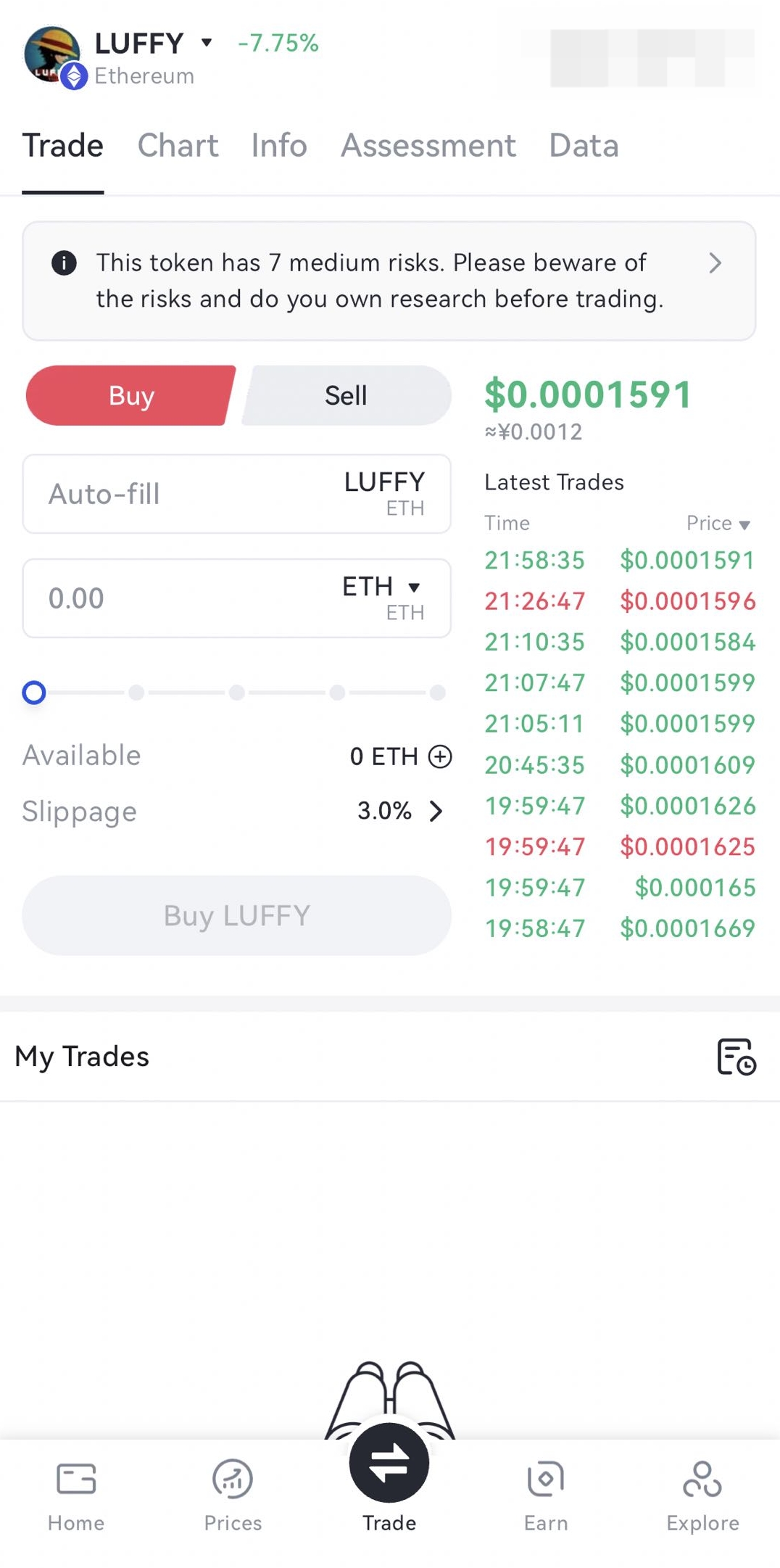Toggle the Price sort in Latest Trades
The height and width of the screenshot is (1568, 780).
pyautogui.click(x=718, y=524)
